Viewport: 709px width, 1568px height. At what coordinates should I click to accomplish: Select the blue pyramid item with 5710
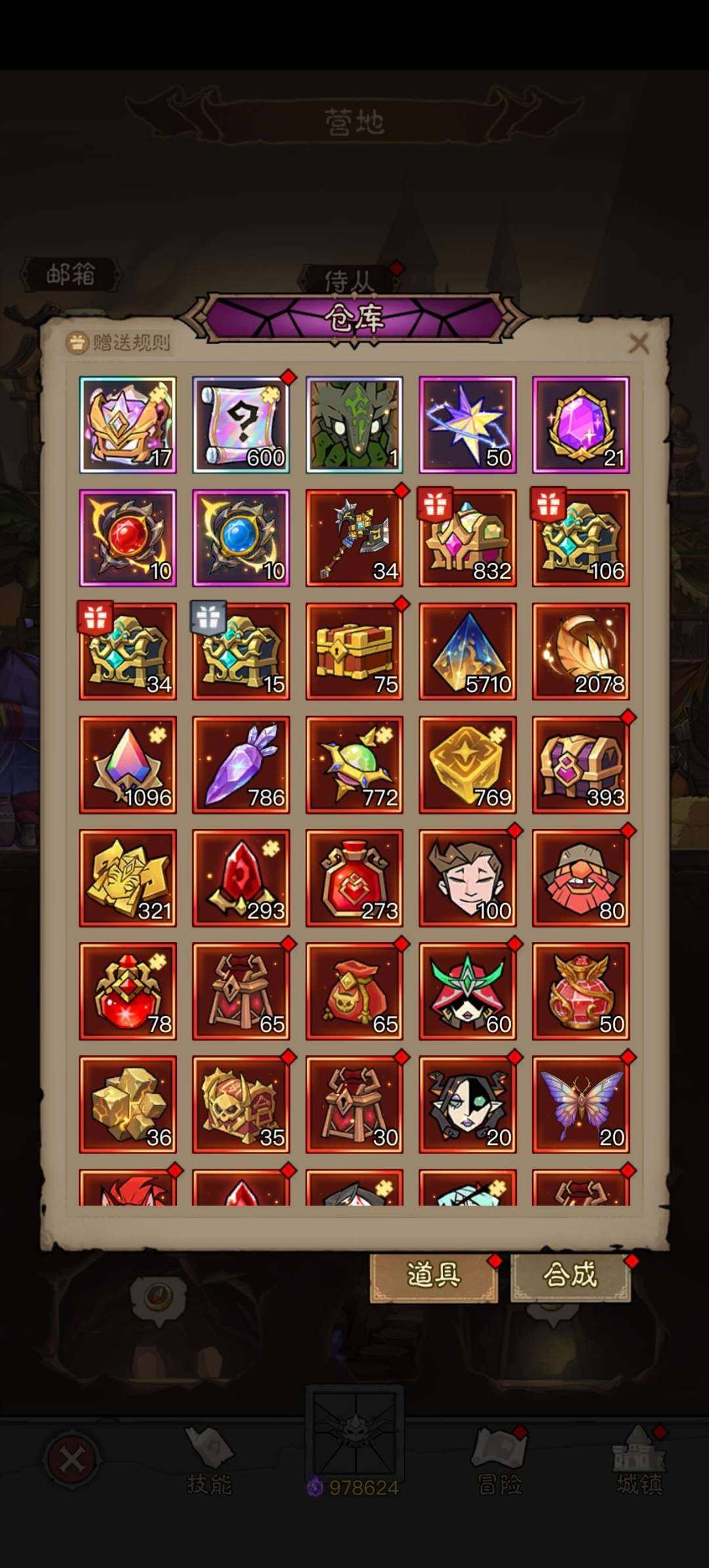point(468,652)
